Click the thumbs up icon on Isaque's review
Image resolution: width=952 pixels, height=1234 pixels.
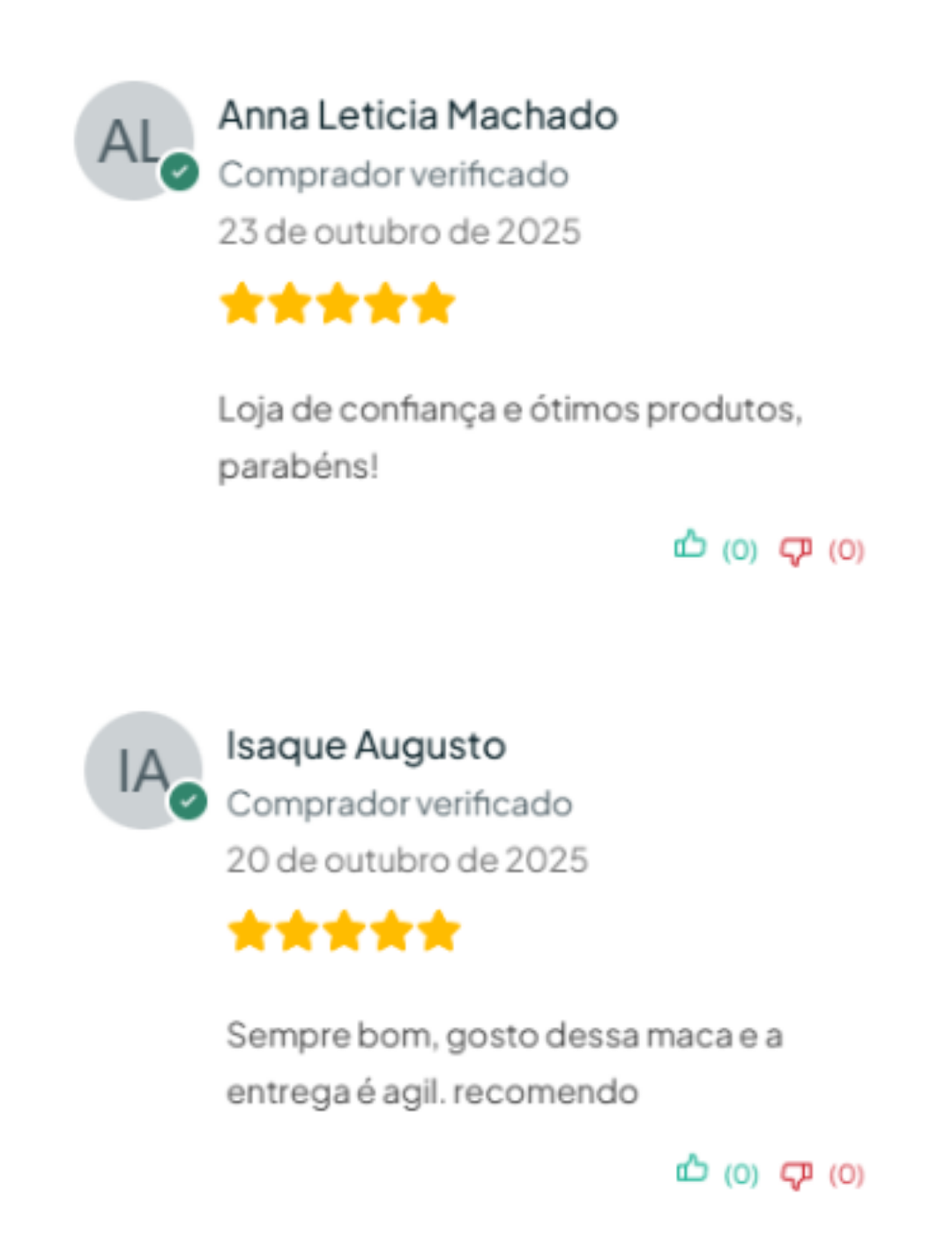coord(691,1172)
